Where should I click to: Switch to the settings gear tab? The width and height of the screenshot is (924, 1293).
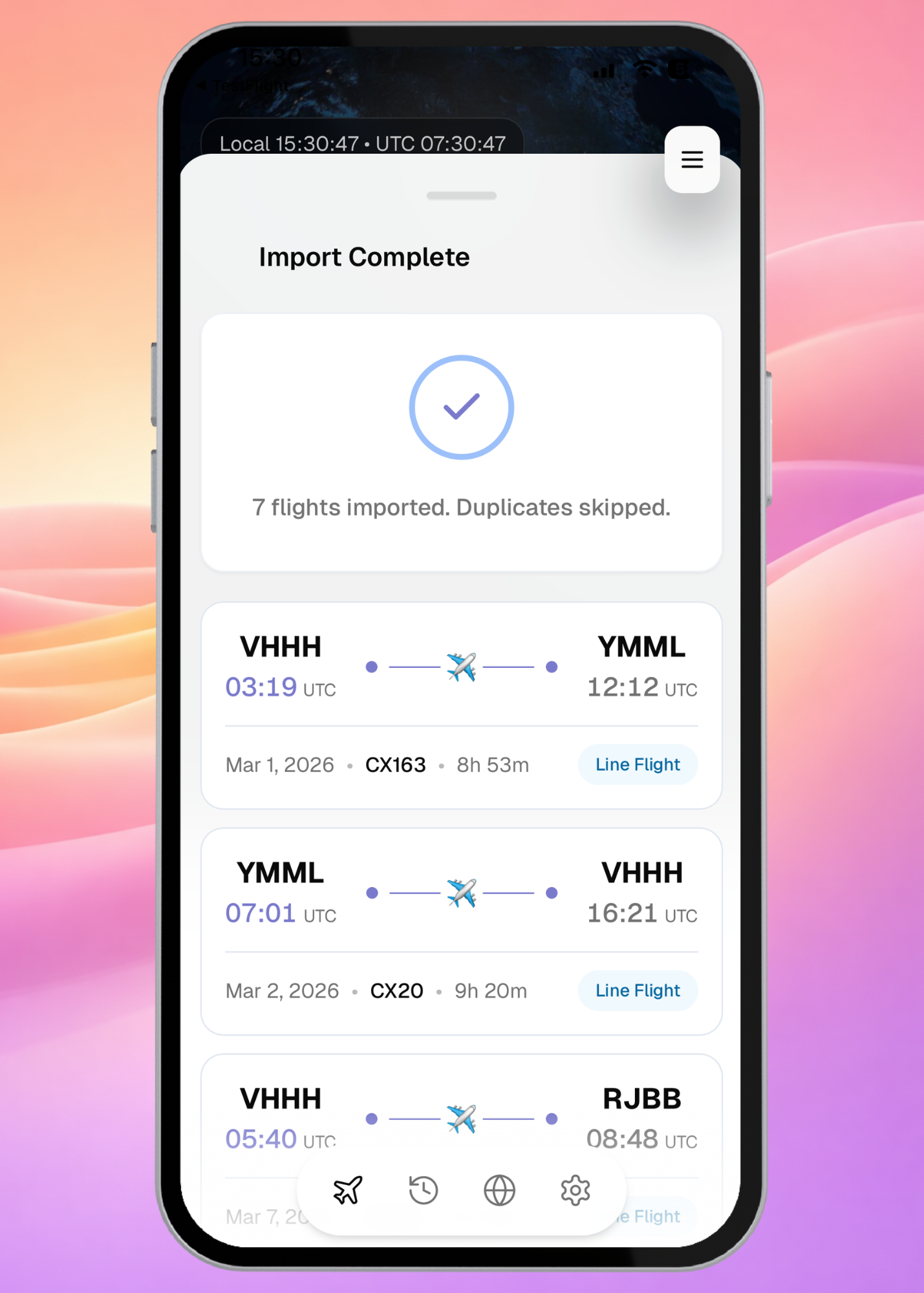(x=575, y=1190)
